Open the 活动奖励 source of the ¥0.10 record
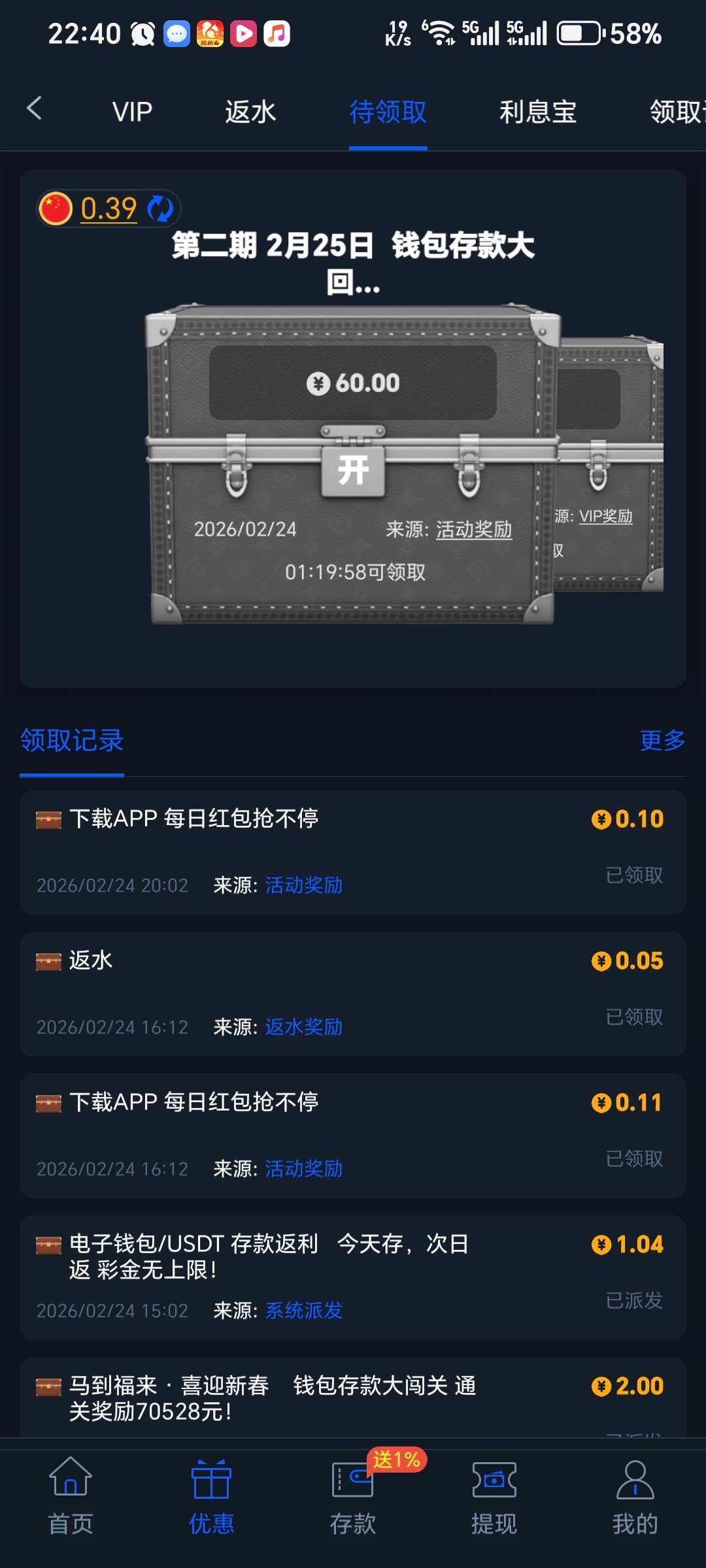Viewport: 706px width, 1568px height. click(x=303, y=885)
